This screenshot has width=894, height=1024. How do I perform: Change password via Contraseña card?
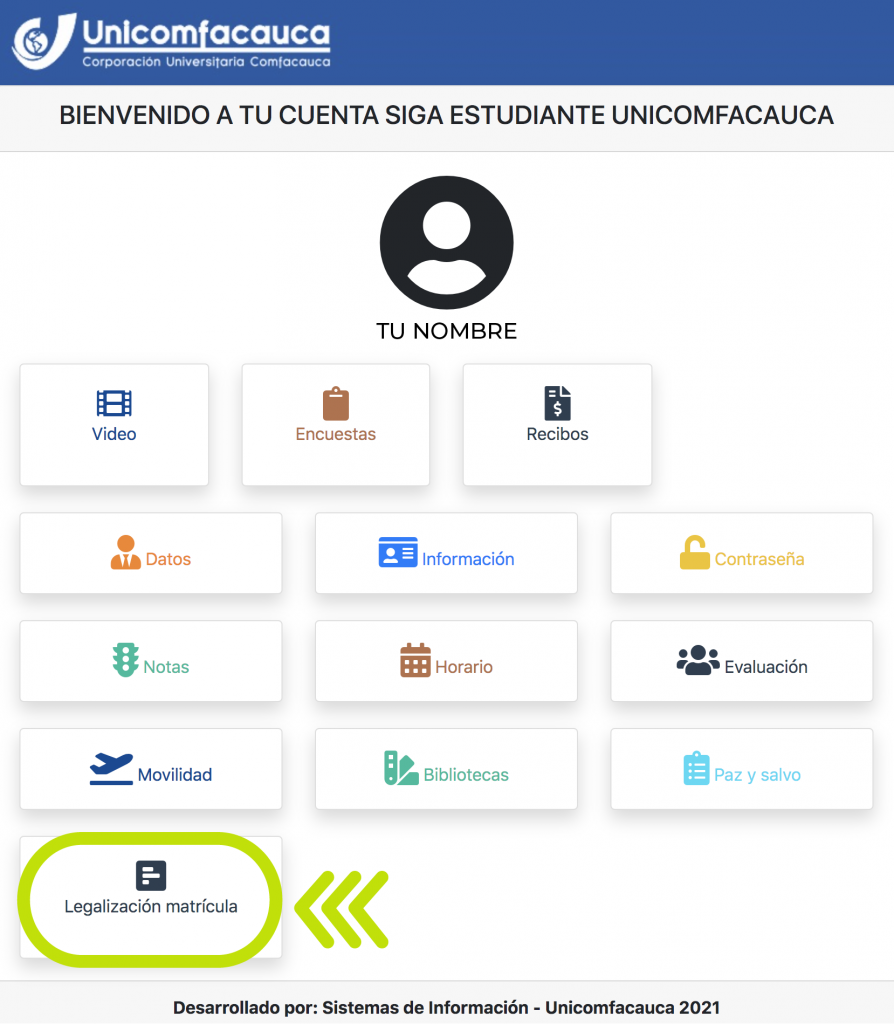coord(741,553)
